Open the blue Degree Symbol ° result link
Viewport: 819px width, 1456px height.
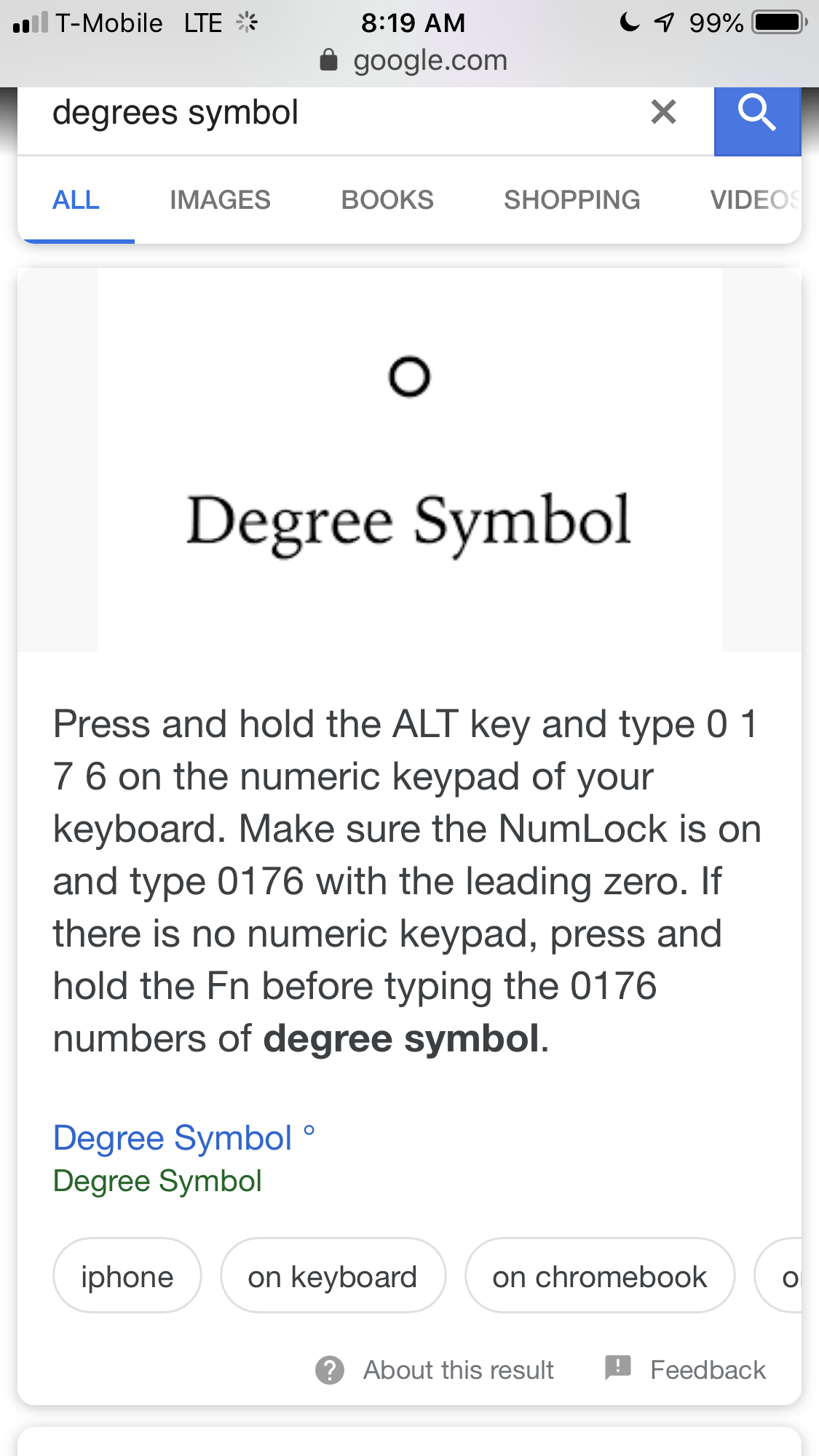tap(184, 1138)
